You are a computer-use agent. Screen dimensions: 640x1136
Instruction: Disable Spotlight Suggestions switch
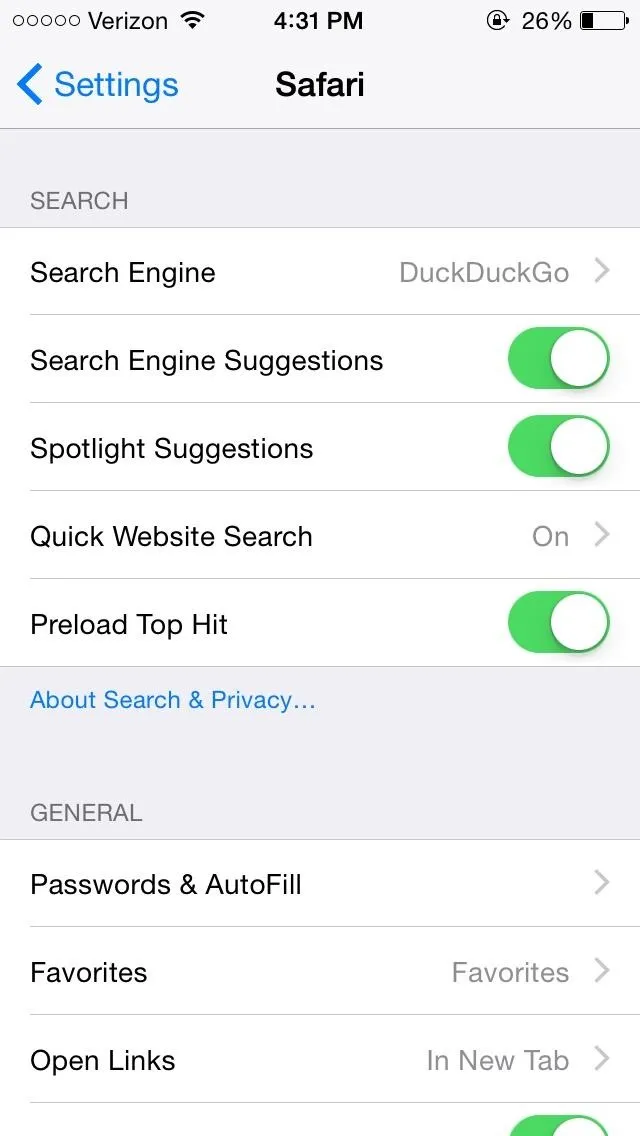pyautogui.click(x=558, y=447)
